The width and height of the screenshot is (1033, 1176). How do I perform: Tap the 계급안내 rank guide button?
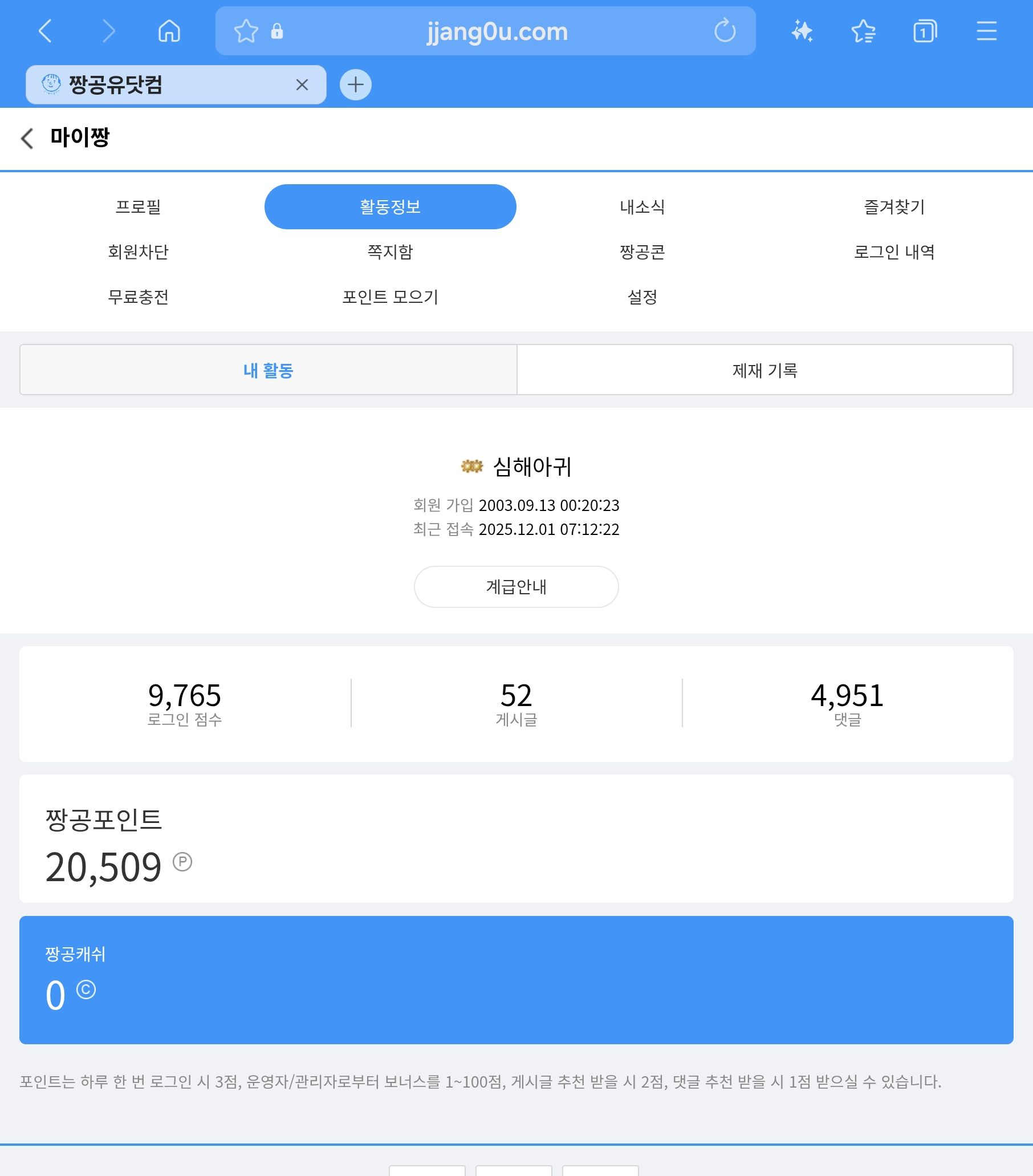click(516, 586)
